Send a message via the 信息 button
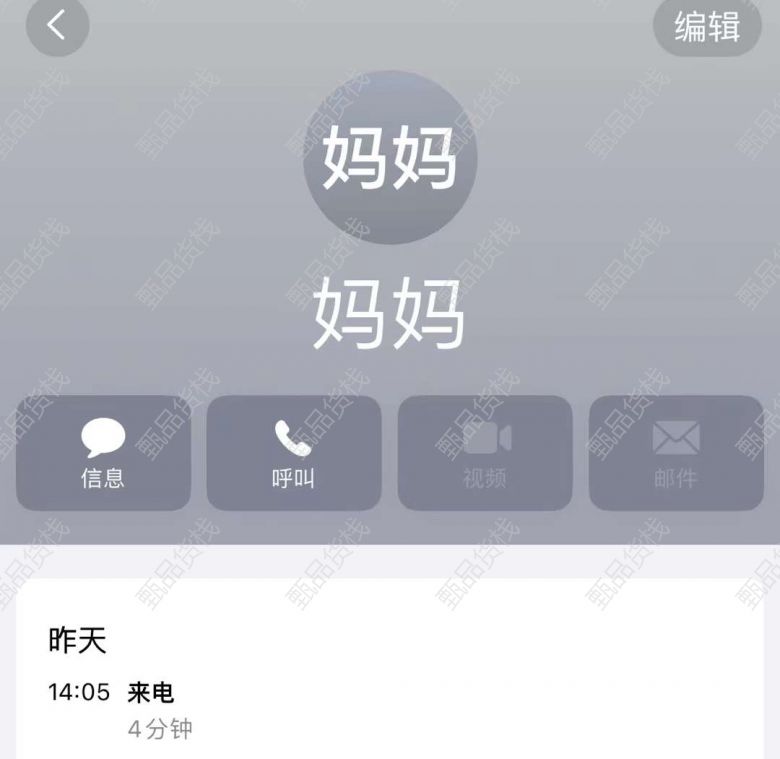The height and width of the screenshot is (759, 780). (103, 453)
